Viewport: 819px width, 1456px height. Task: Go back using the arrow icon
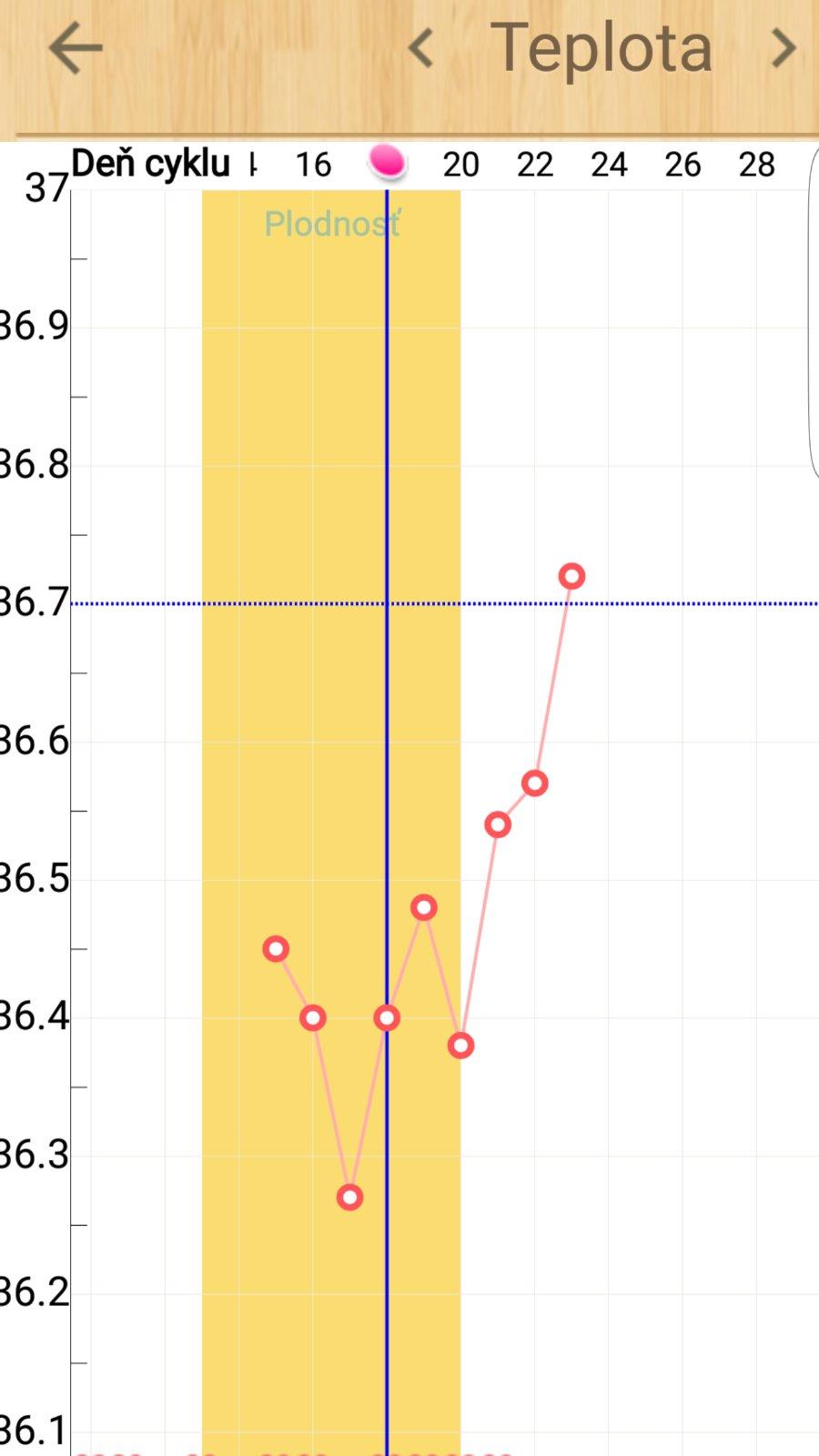click(x=75, y=47)
